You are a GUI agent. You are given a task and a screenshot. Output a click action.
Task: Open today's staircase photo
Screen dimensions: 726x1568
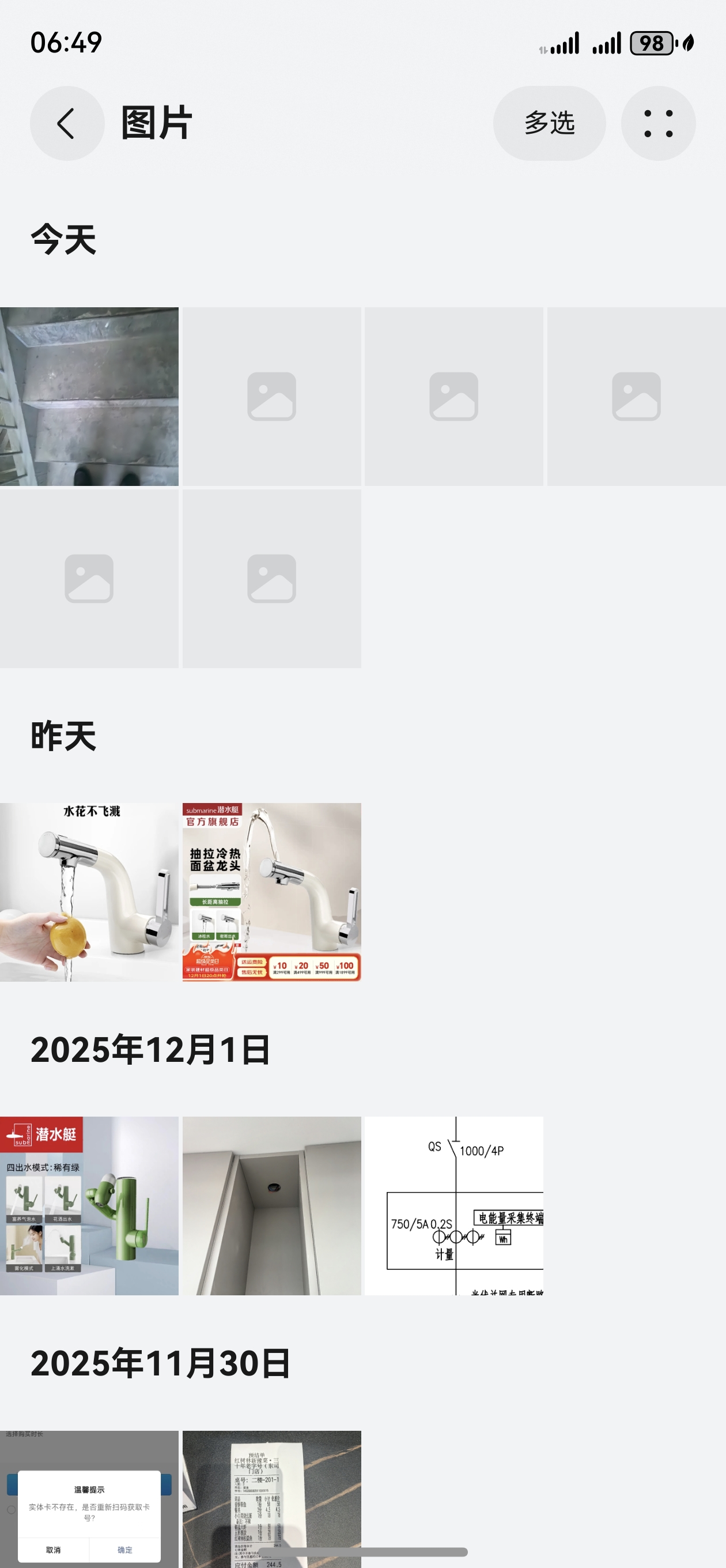(x=89, y=396)
